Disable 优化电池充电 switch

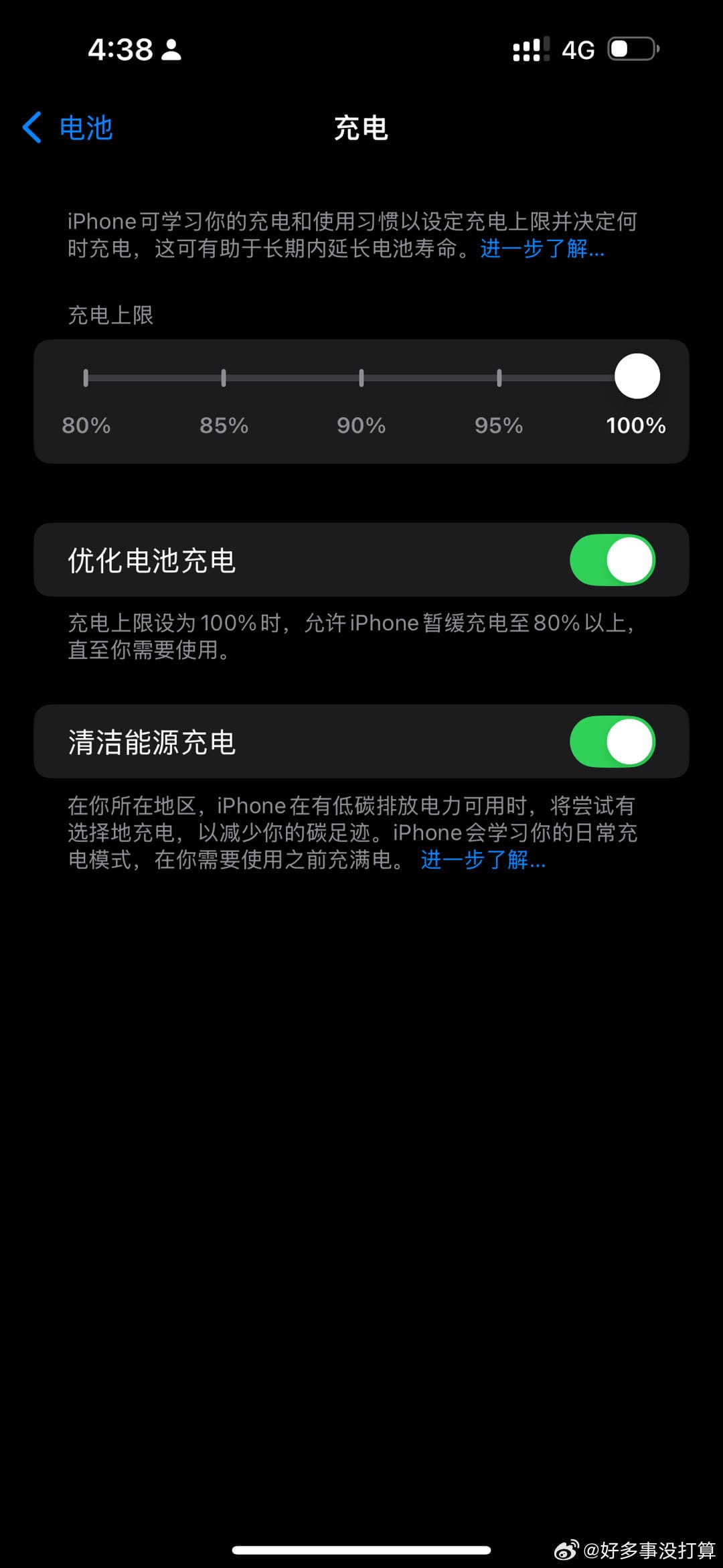[x=612, y=560]
